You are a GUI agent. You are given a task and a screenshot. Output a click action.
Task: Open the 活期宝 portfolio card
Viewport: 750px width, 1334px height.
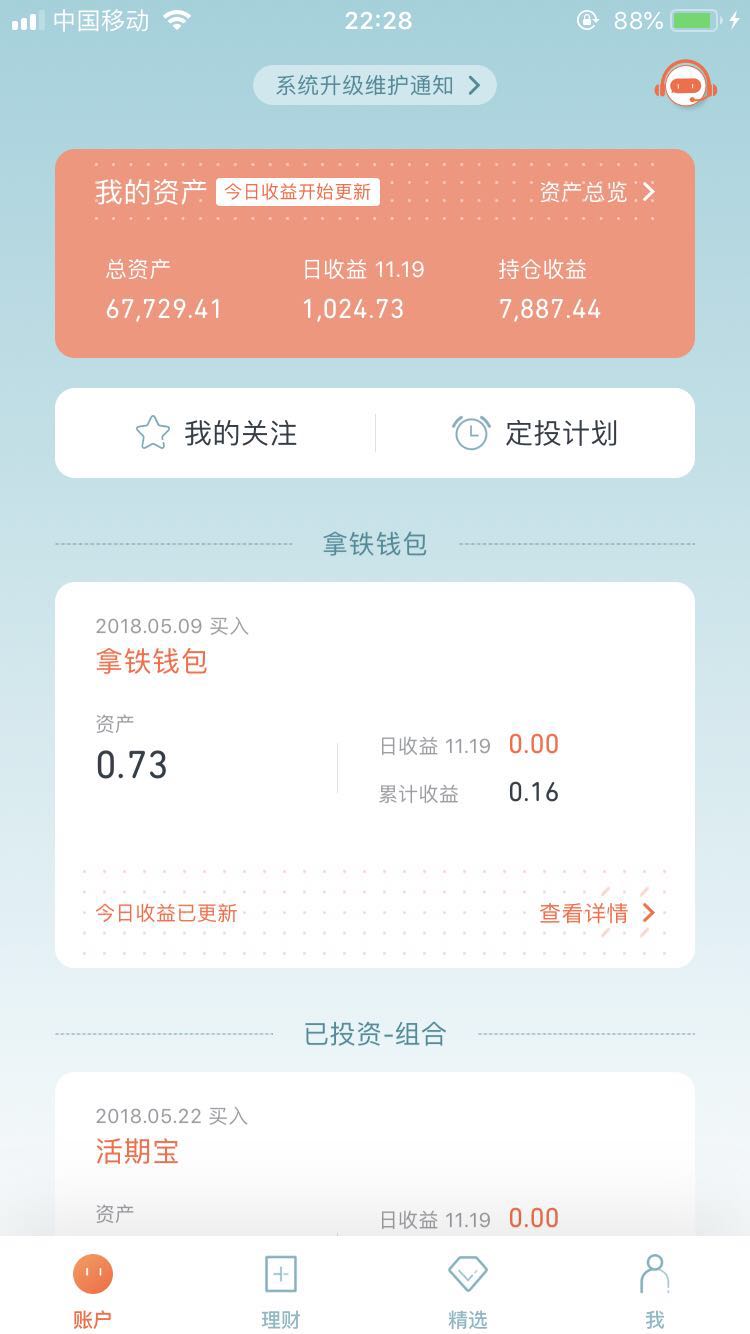tap(375, 1154)
